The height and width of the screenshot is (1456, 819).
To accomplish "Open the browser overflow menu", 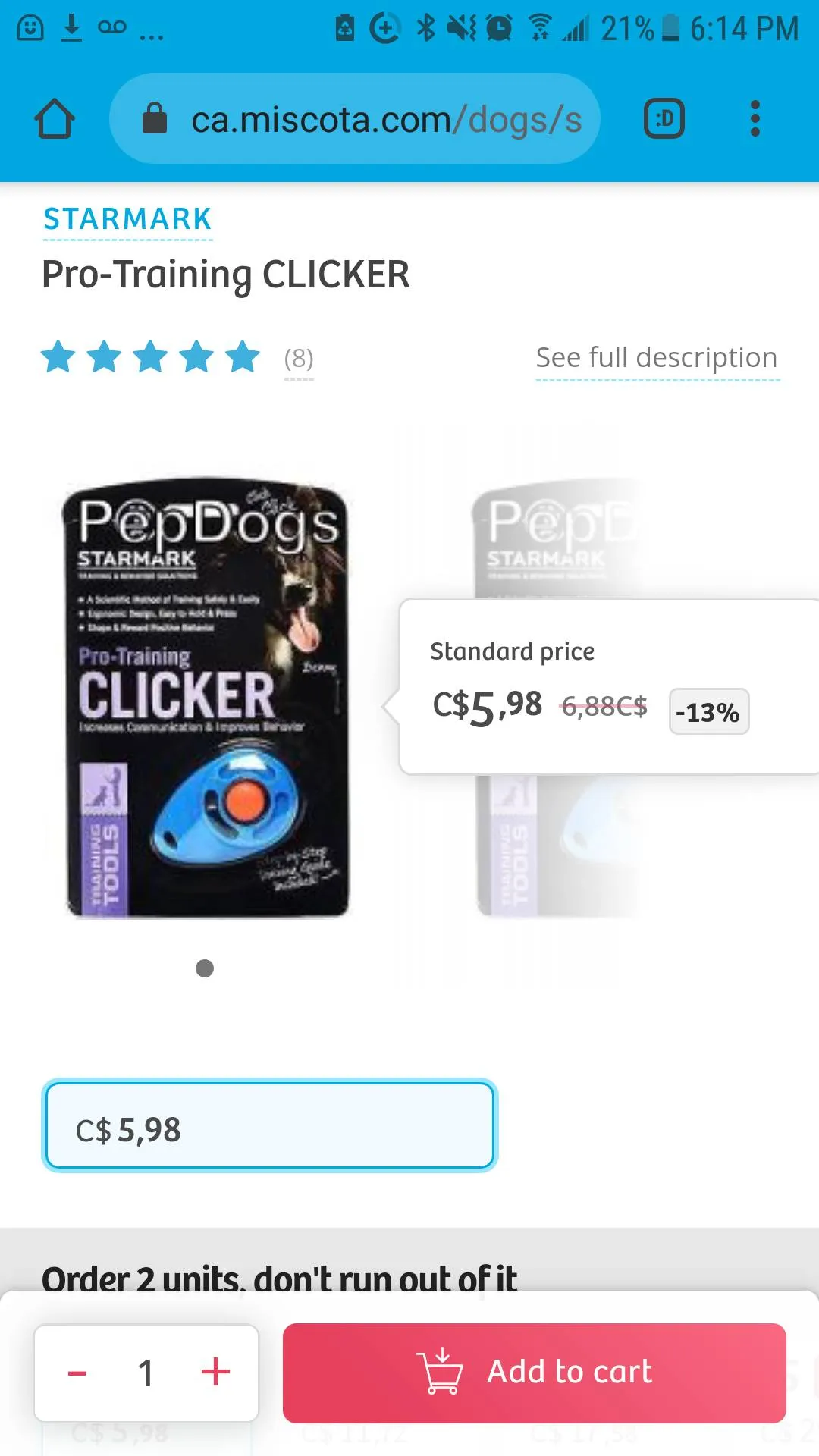I will click(x=754, y=119).
